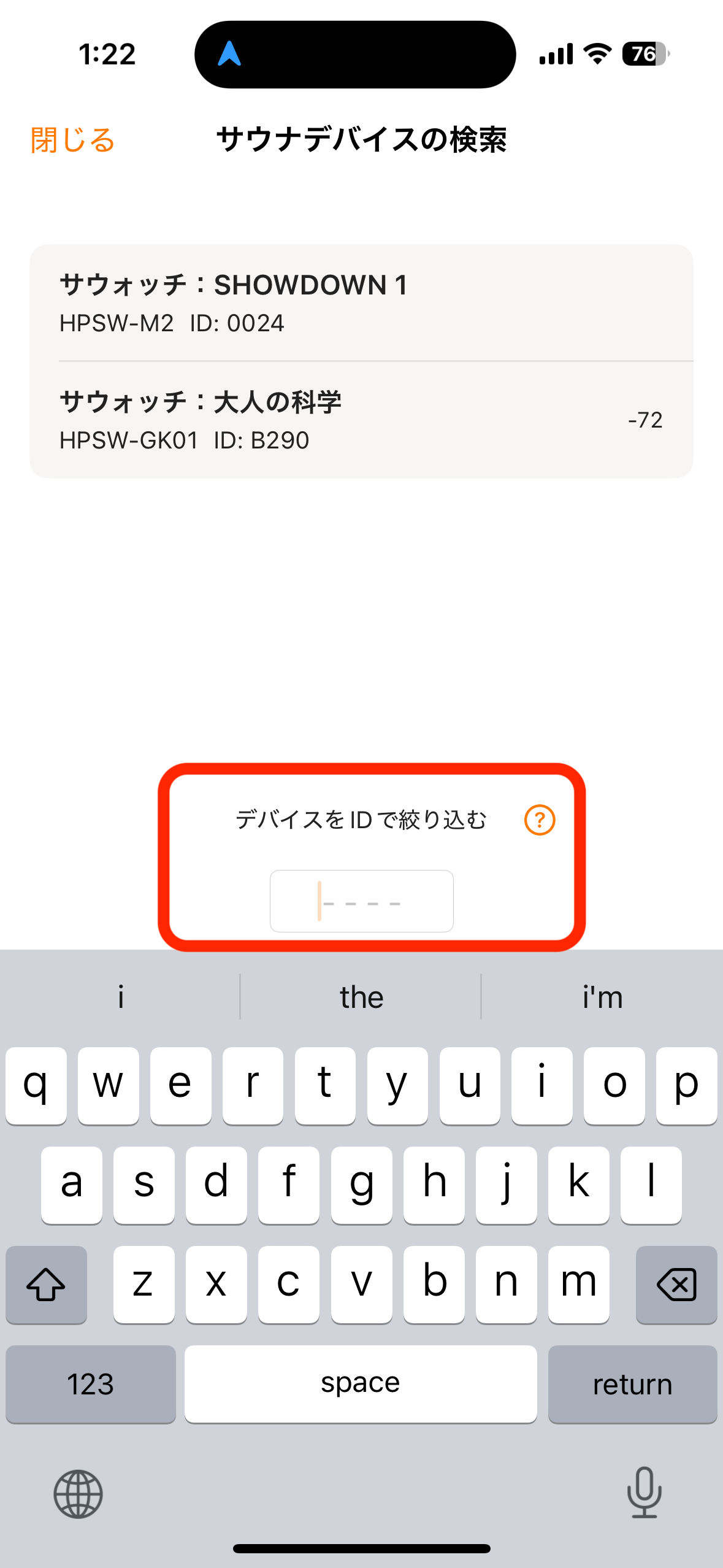Change keyboard language with the globe key
Screen dimensions: 723x1568
click(78, 1494)
